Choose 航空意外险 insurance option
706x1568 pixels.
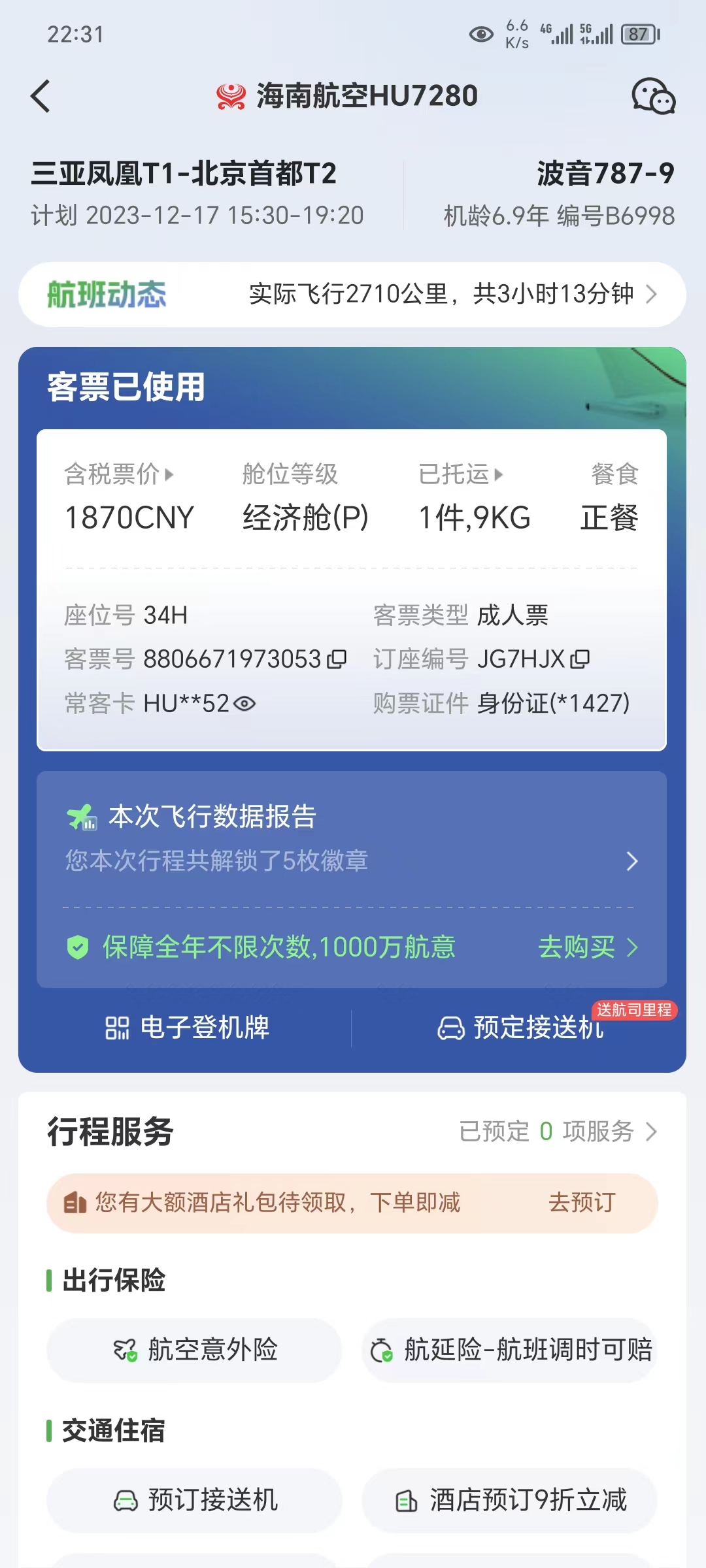tap(195, 1350)
